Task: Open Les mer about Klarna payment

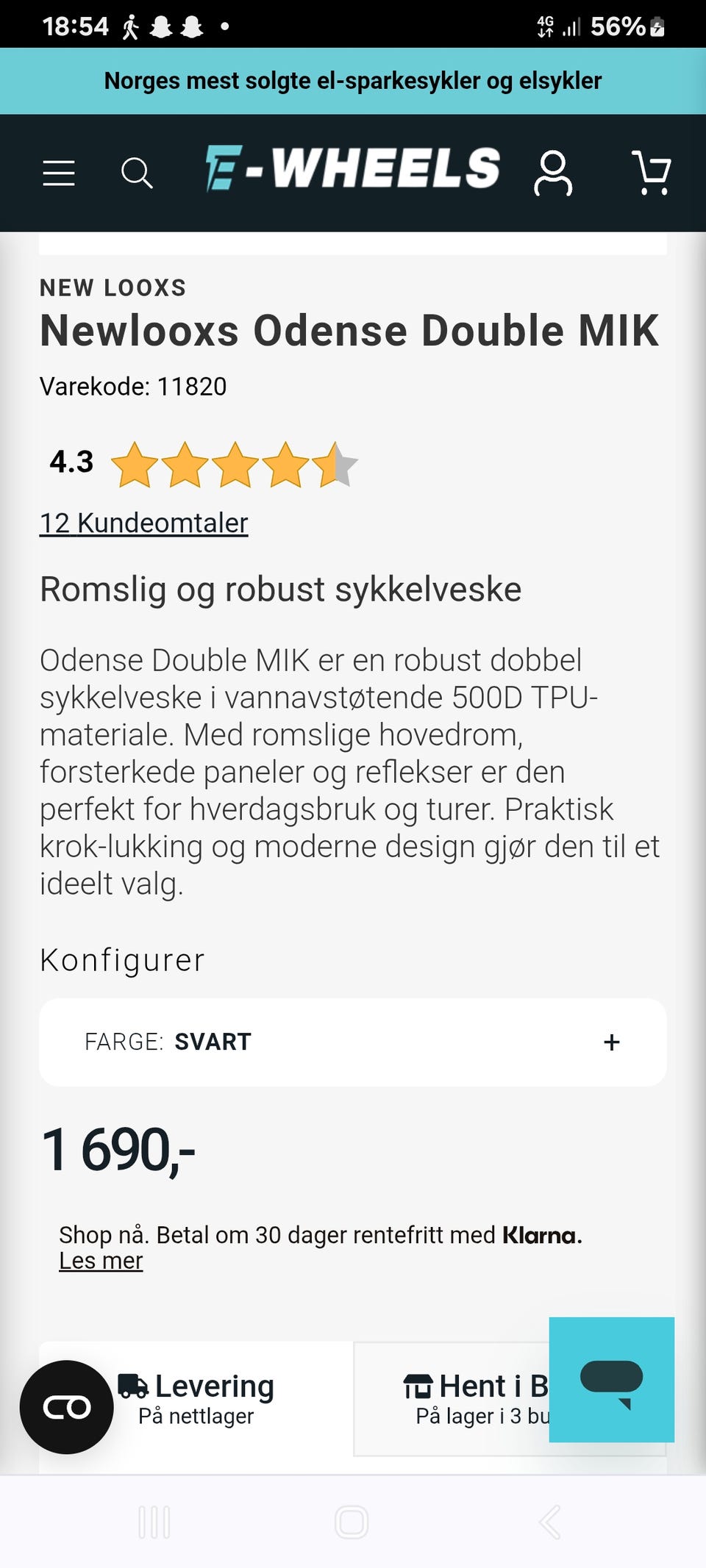Action: pos(101,1260)
